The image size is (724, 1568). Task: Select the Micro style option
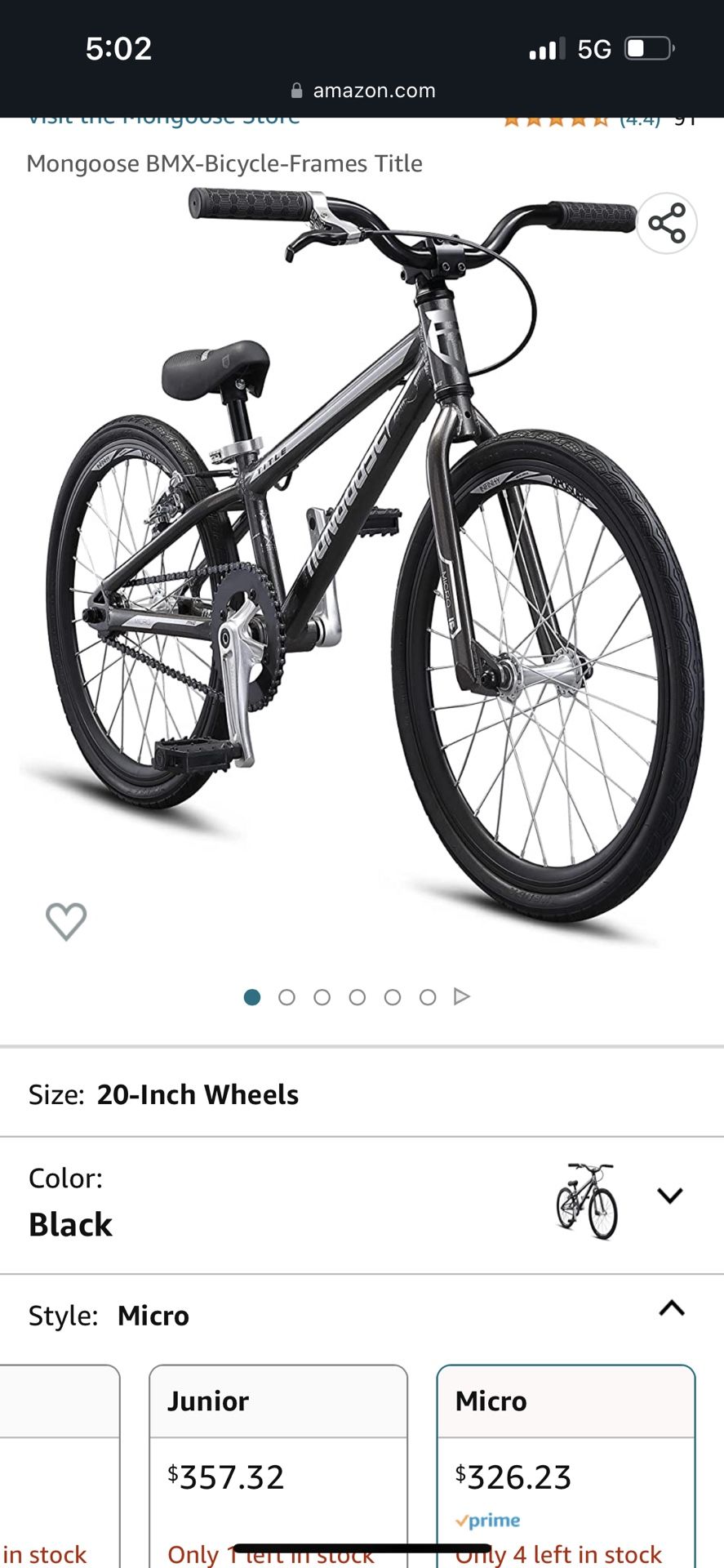[x=566, y=1466]
